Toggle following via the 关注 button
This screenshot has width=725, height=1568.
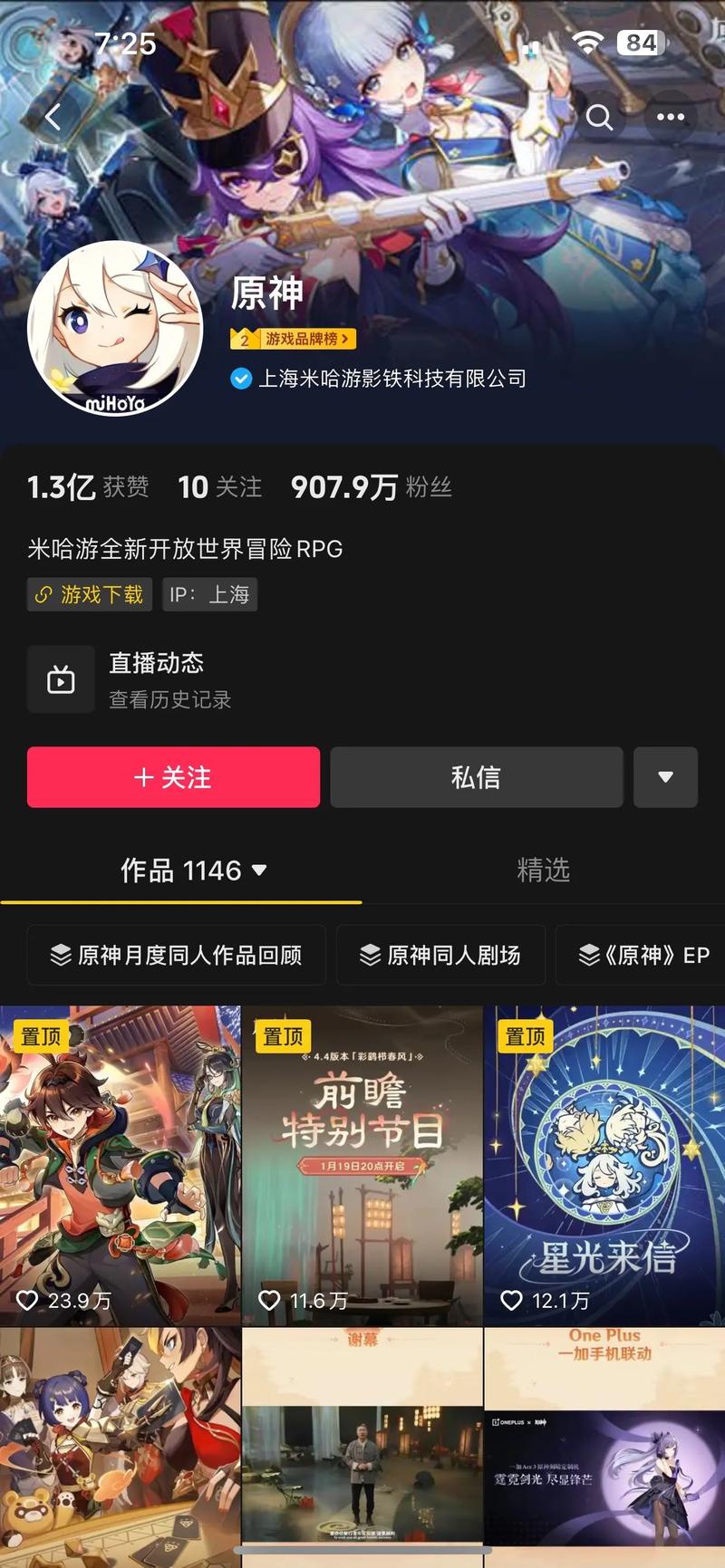coord(173,777)
